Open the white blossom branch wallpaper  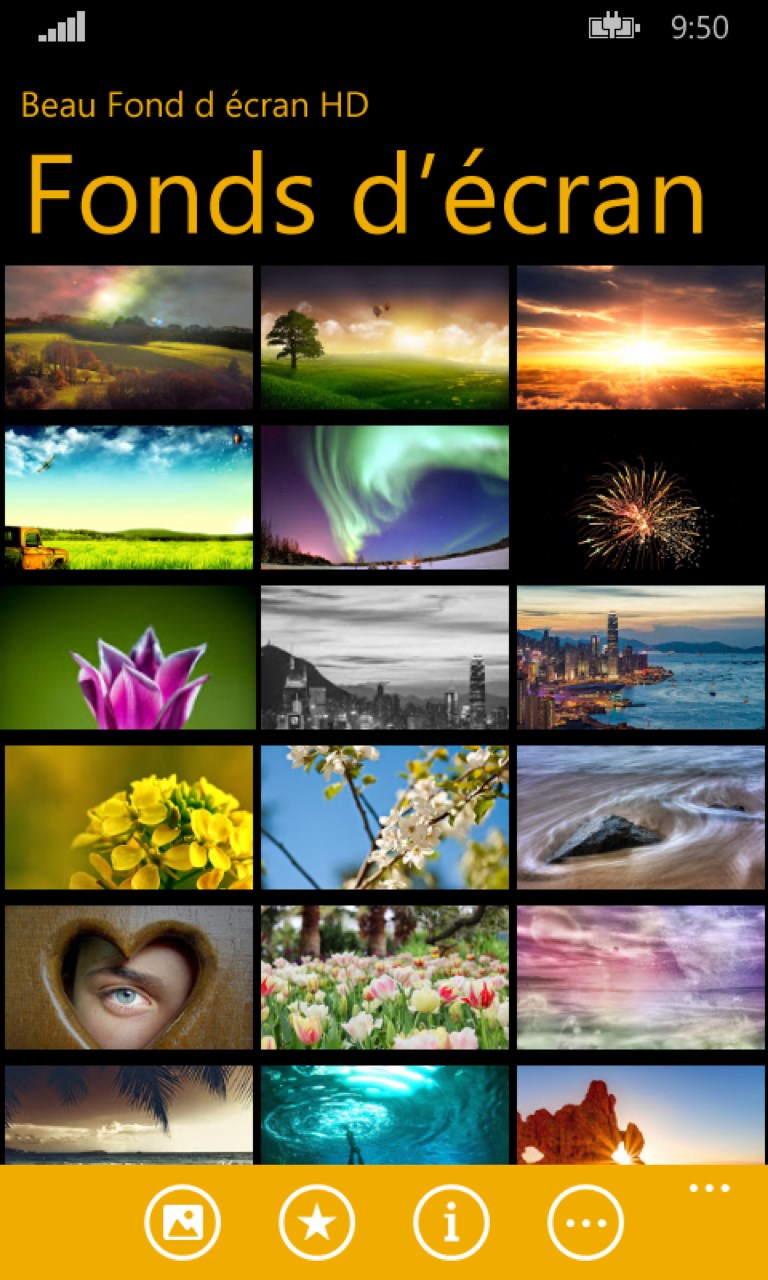(385, 817)
